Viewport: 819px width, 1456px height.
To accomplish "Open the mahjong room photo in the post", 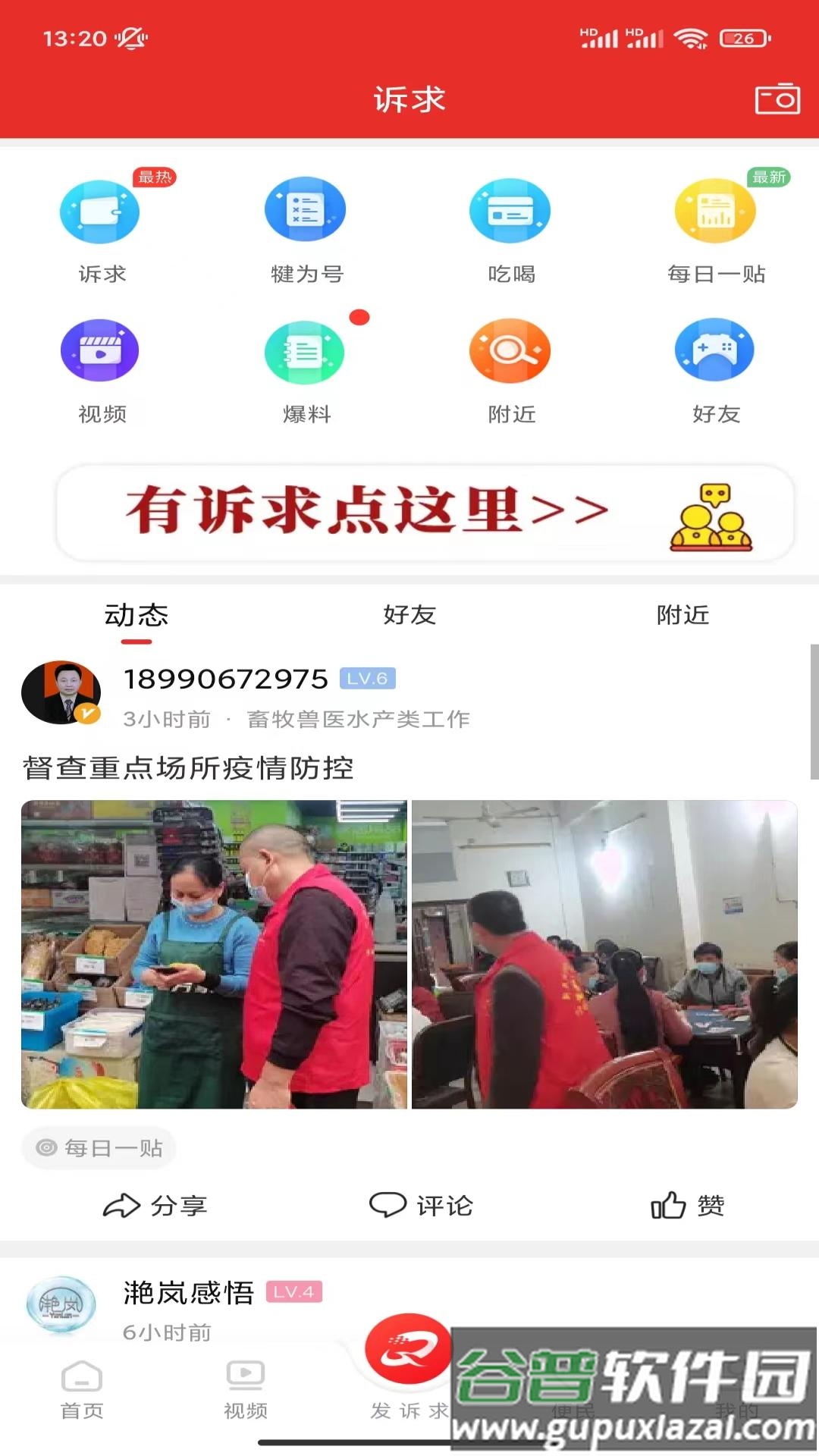I will pos(604,954).
